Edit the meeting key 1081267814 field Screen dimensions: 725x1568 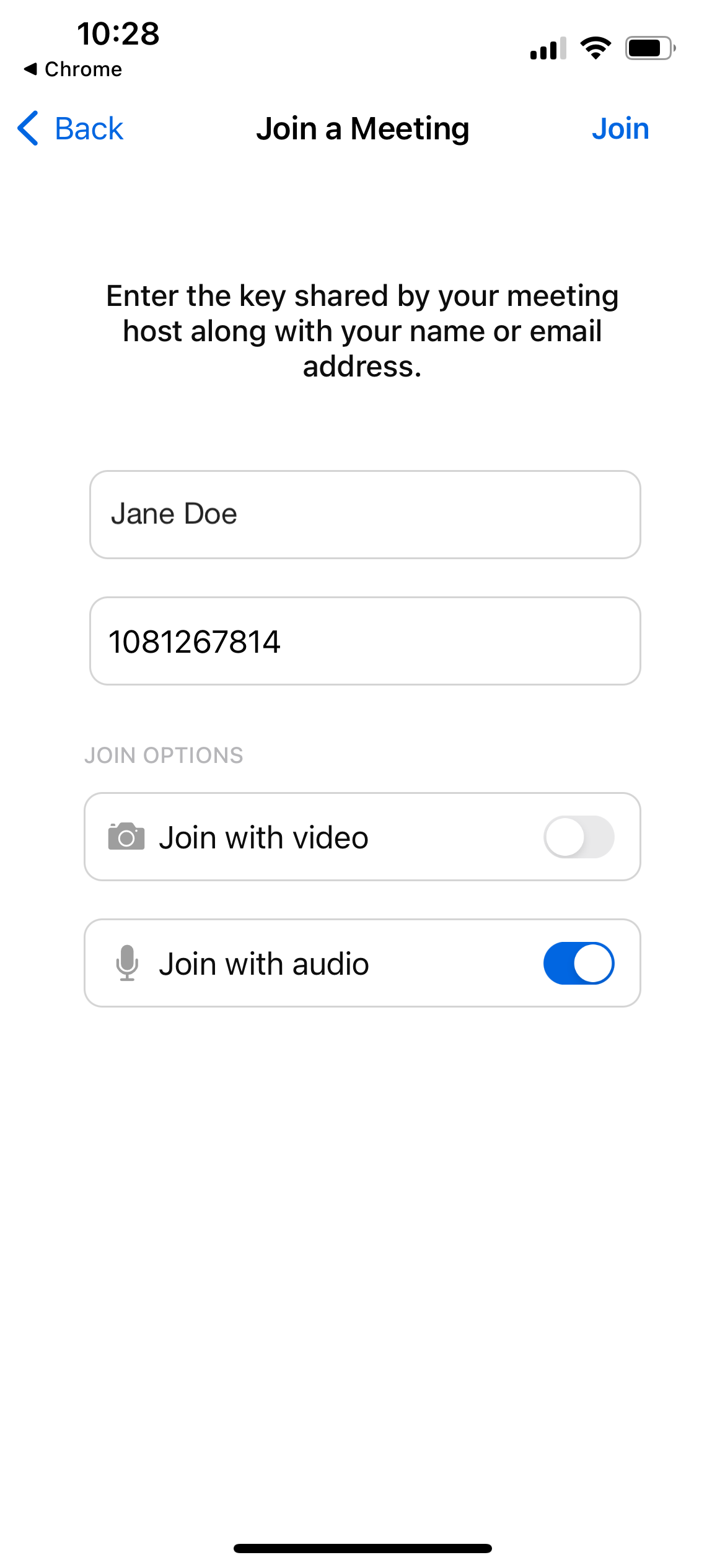tap(364, 641)
